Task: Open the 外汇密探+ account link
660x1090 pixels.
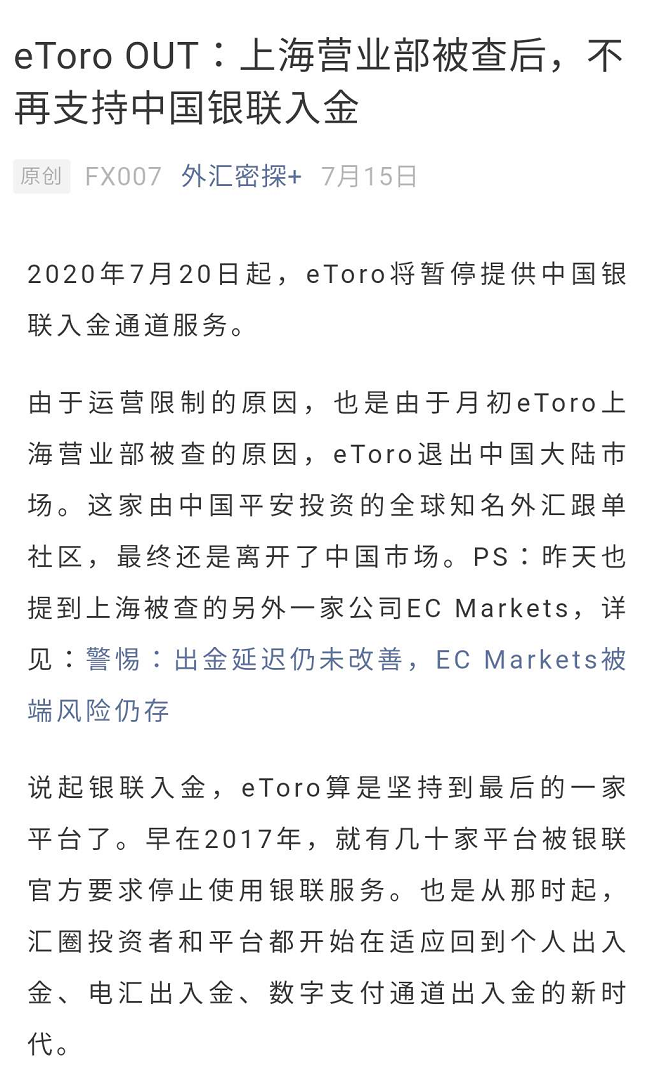Action: pos(241,177)
